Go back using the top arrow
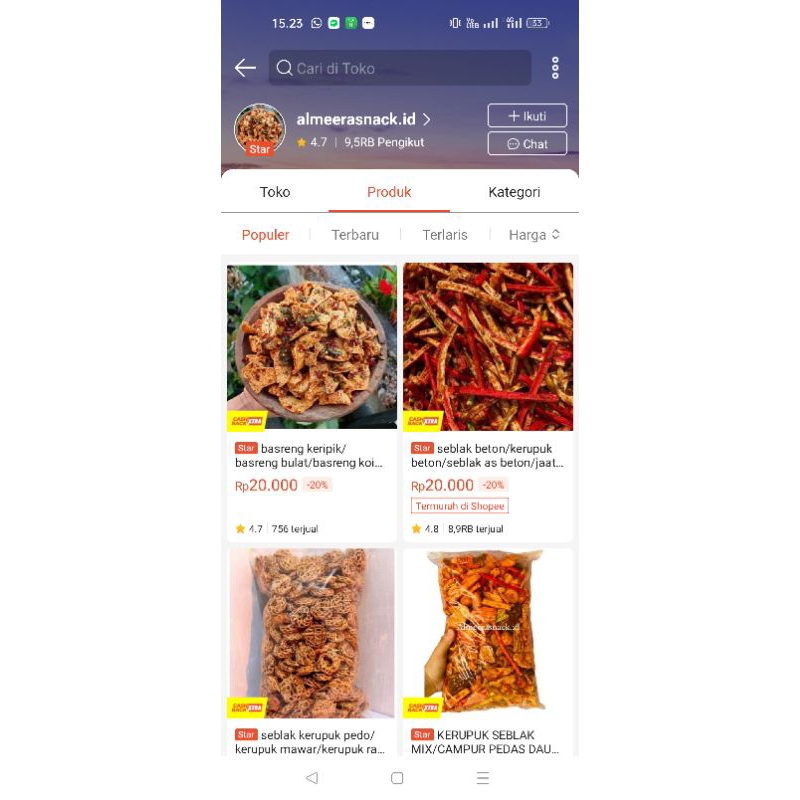This screenshot has width=800, height=800. click(245, 68)
